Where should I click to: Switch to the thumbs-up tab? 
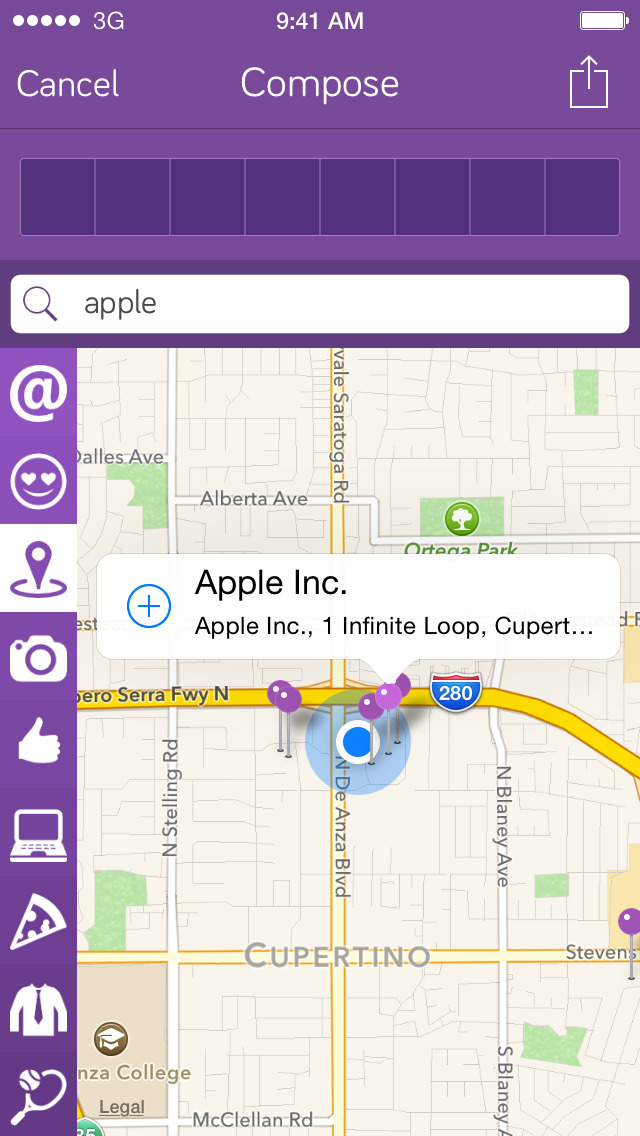pyautogui.click(x=38, y=745)
